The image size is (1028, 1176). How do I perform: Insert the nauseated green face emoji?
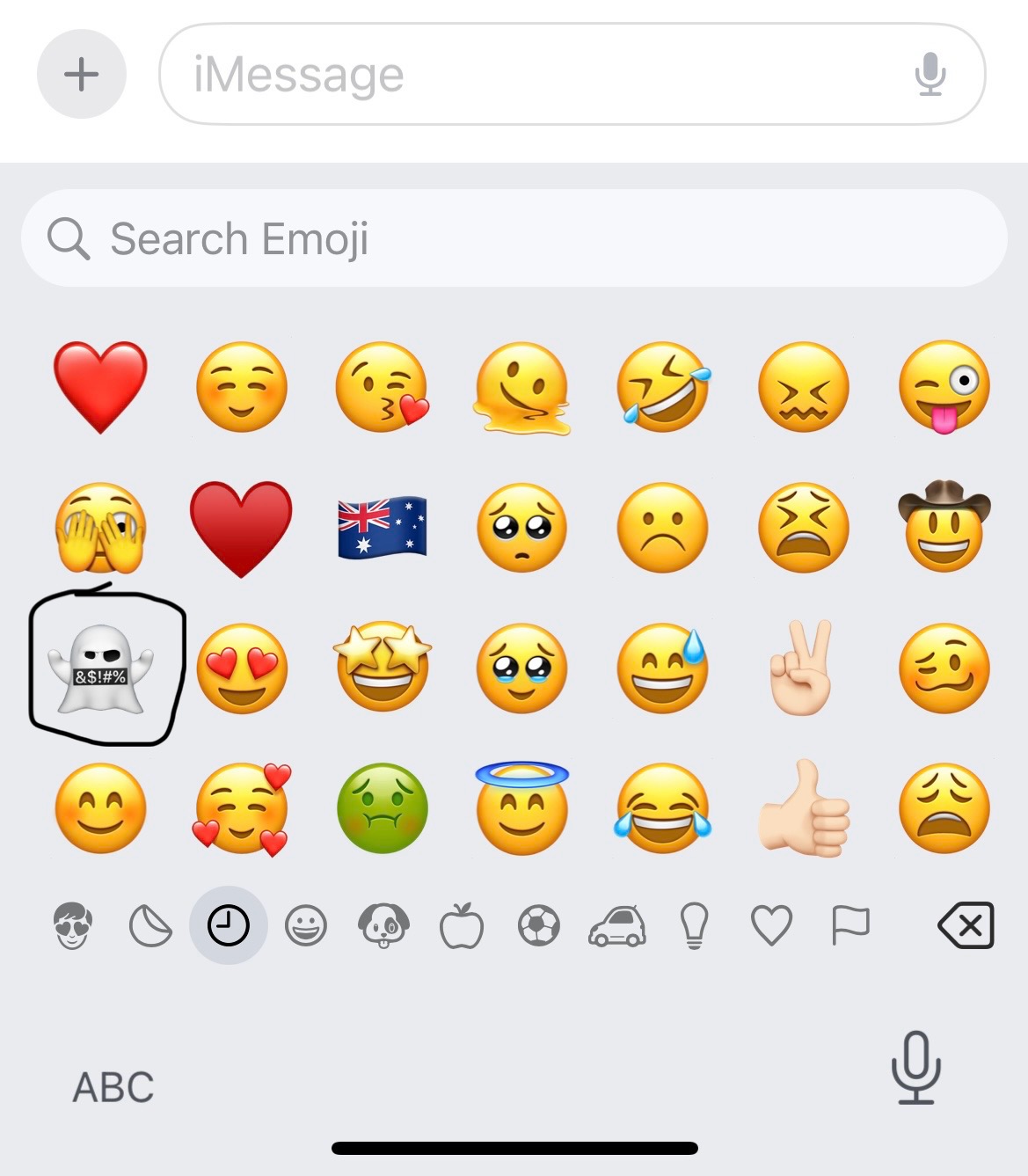(383, 808)
